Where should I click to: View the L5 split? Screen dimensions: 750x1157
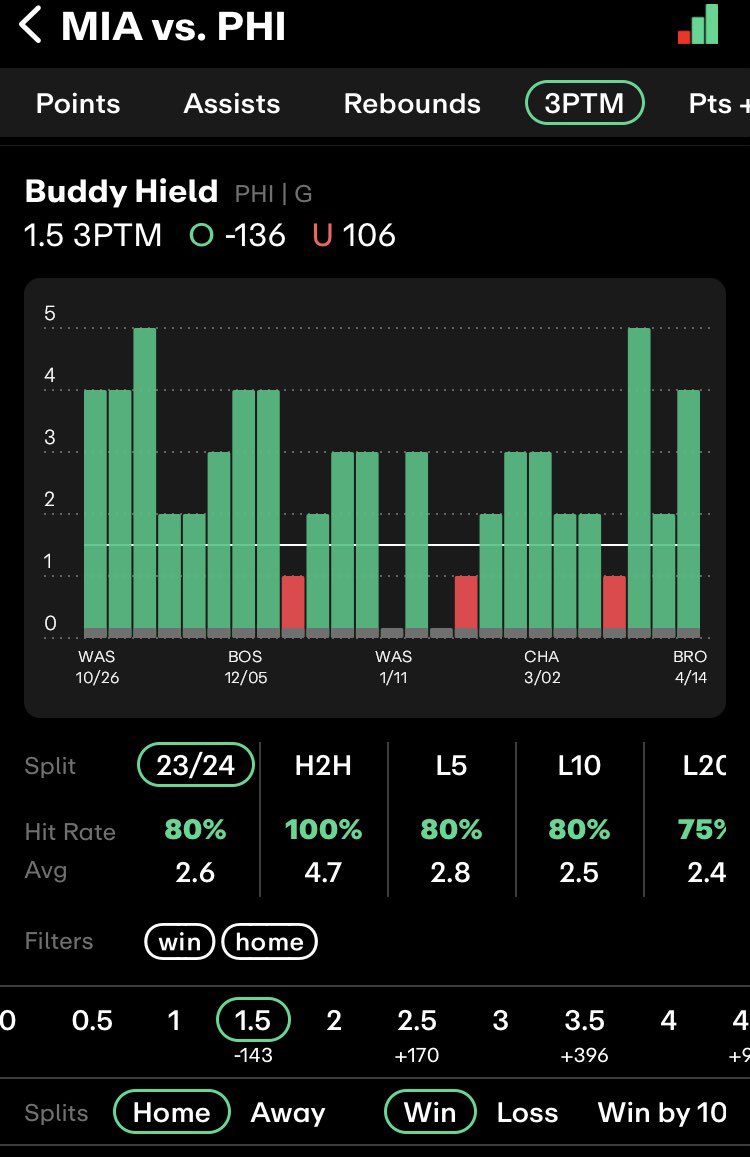pyautogui.click(x=450, y=766)
